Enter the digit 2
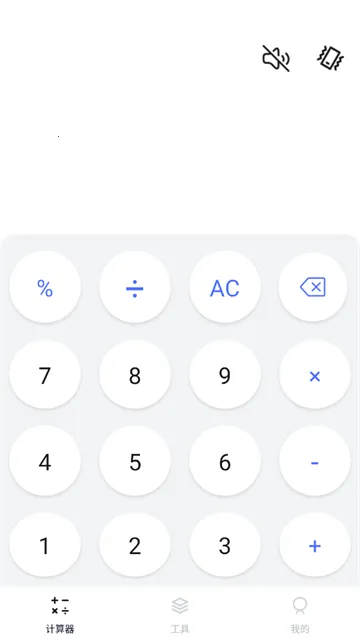Viewport: 360px width, 640px height. 135,545
